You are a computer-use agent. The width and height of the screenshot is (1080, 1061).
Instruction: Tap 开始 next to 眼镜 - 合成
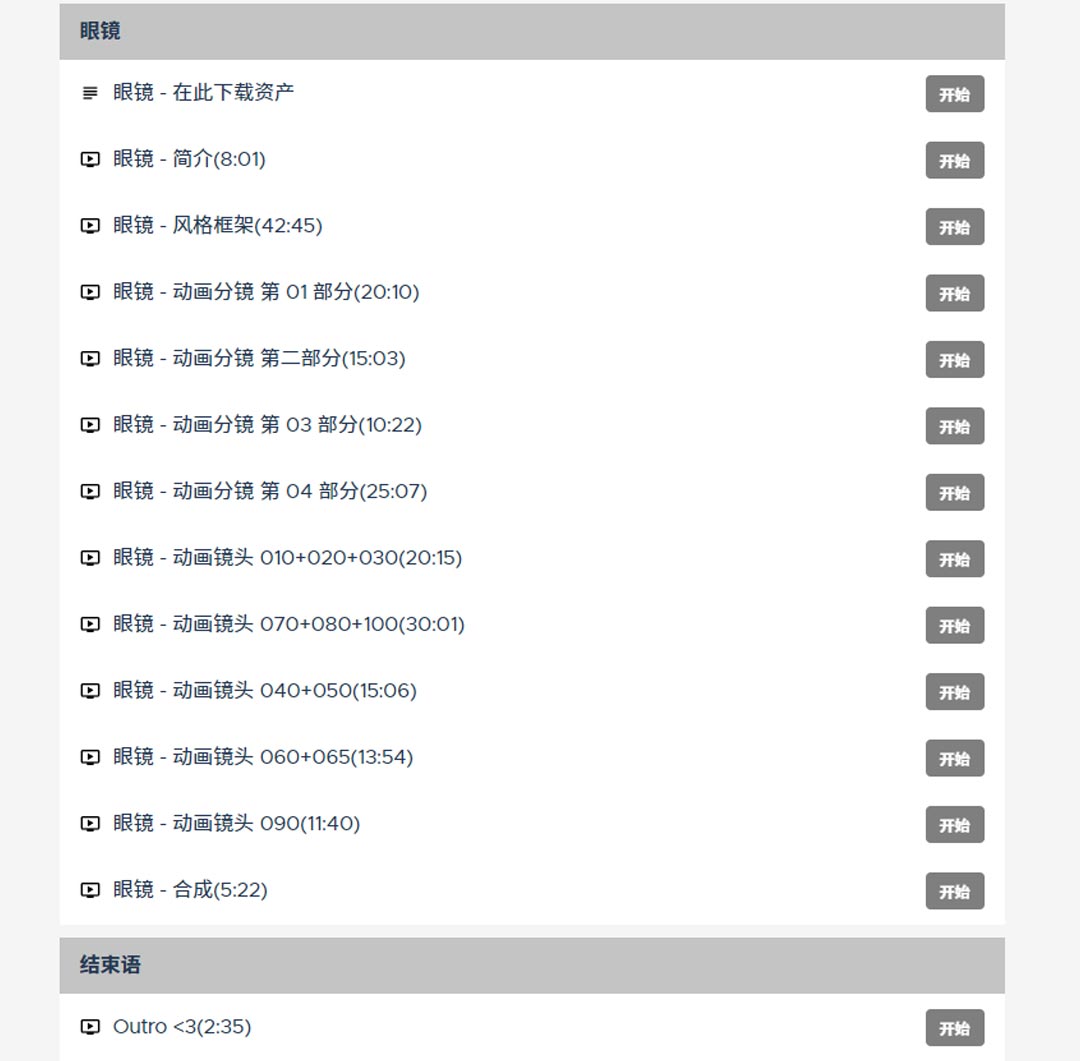point(954,891)
